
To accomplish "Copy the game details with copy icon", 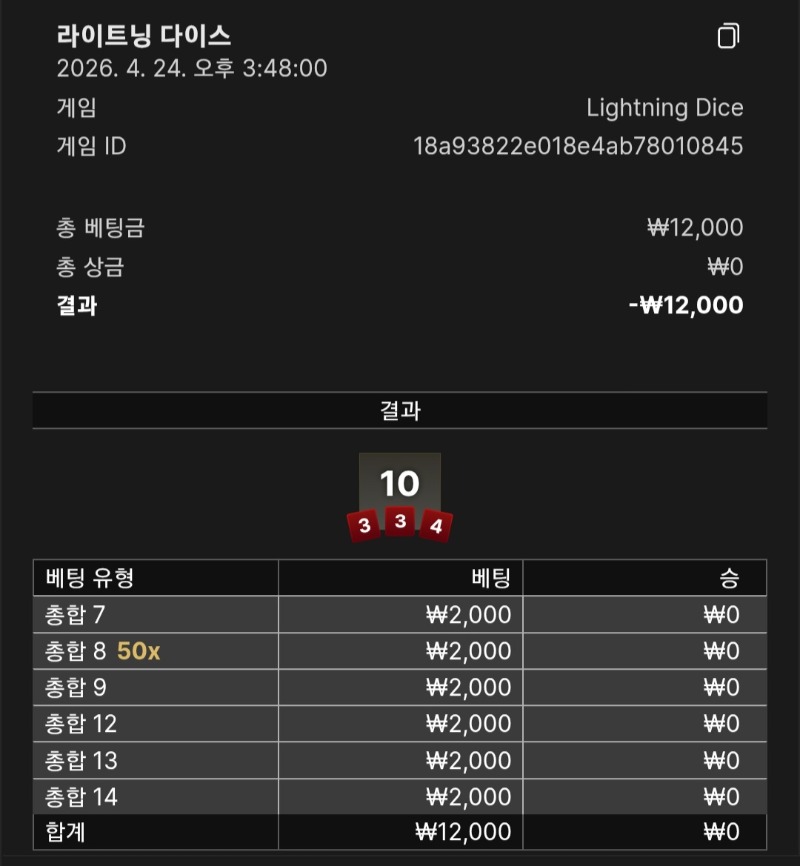I will coord(728,37).
